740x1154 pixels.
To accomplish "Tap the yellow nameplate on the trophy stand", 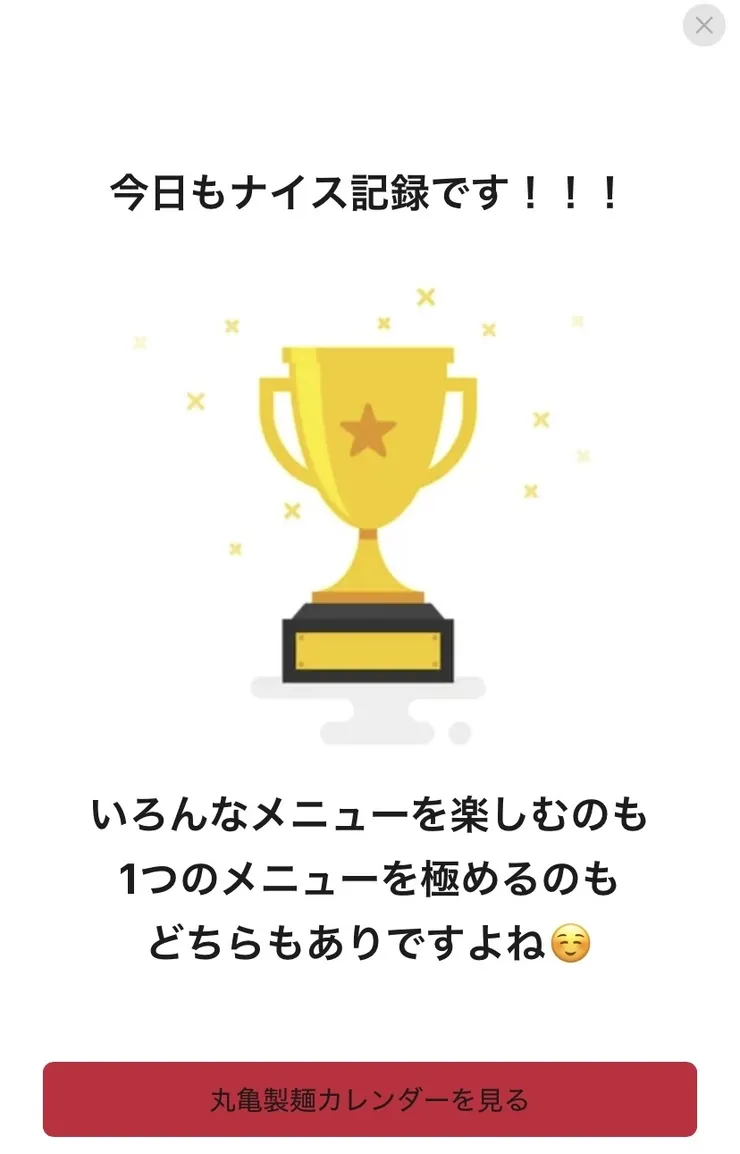I will pyautogui.click(x=370, y=650).
